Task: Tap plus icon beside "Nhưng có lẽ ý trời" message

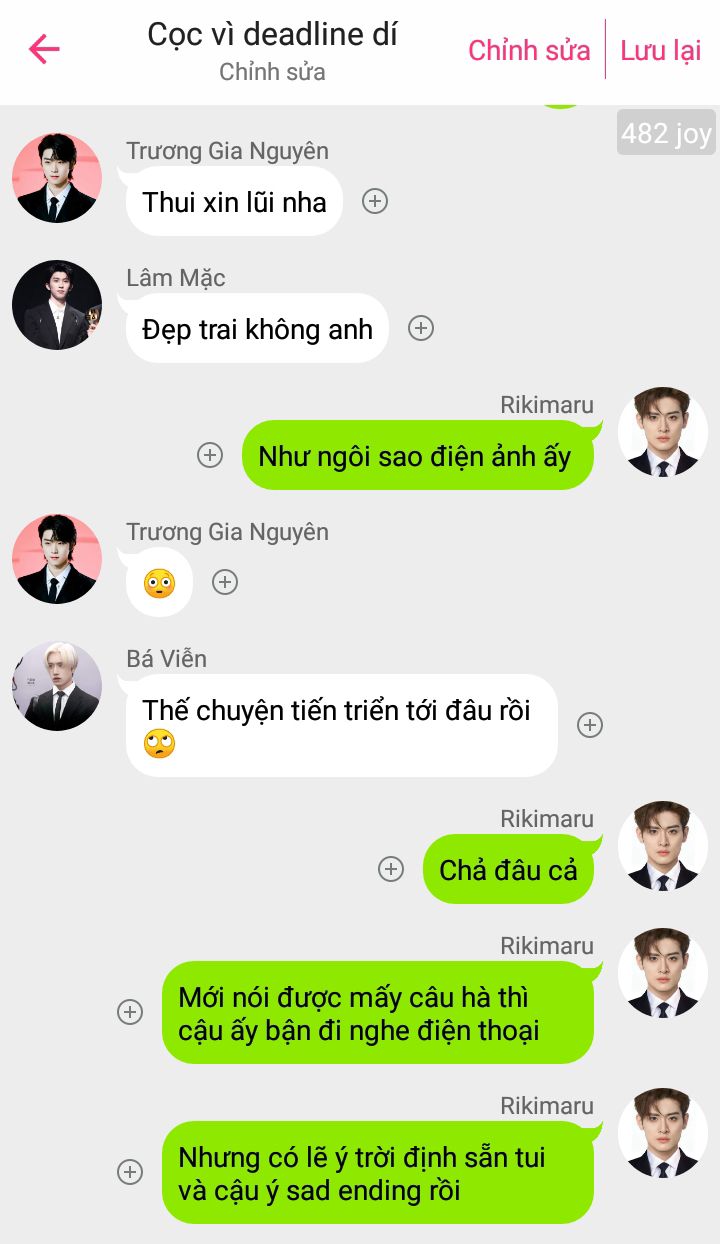Action: pos(130,1172)
